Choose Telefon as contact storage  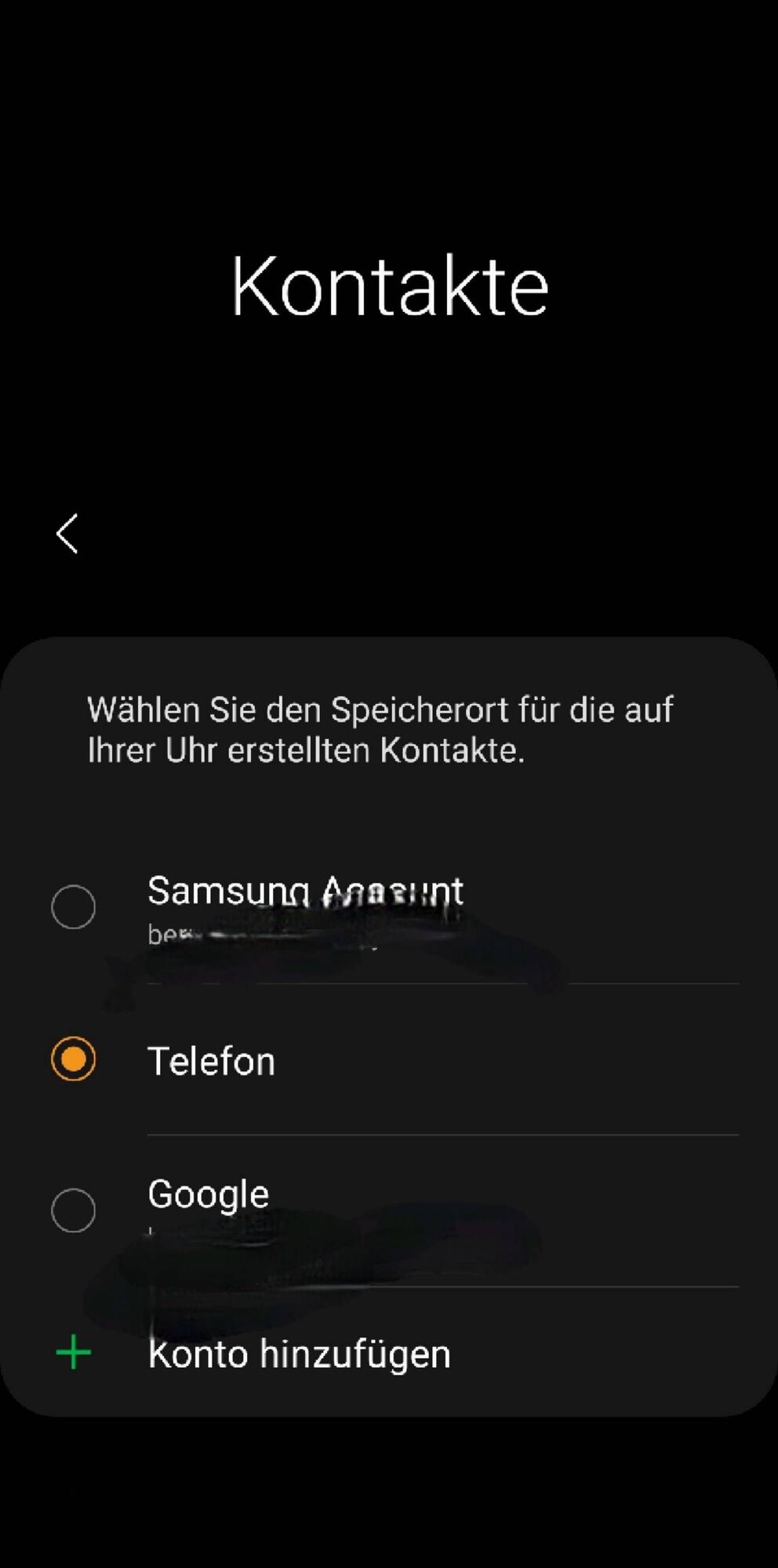pos(74,1059)
